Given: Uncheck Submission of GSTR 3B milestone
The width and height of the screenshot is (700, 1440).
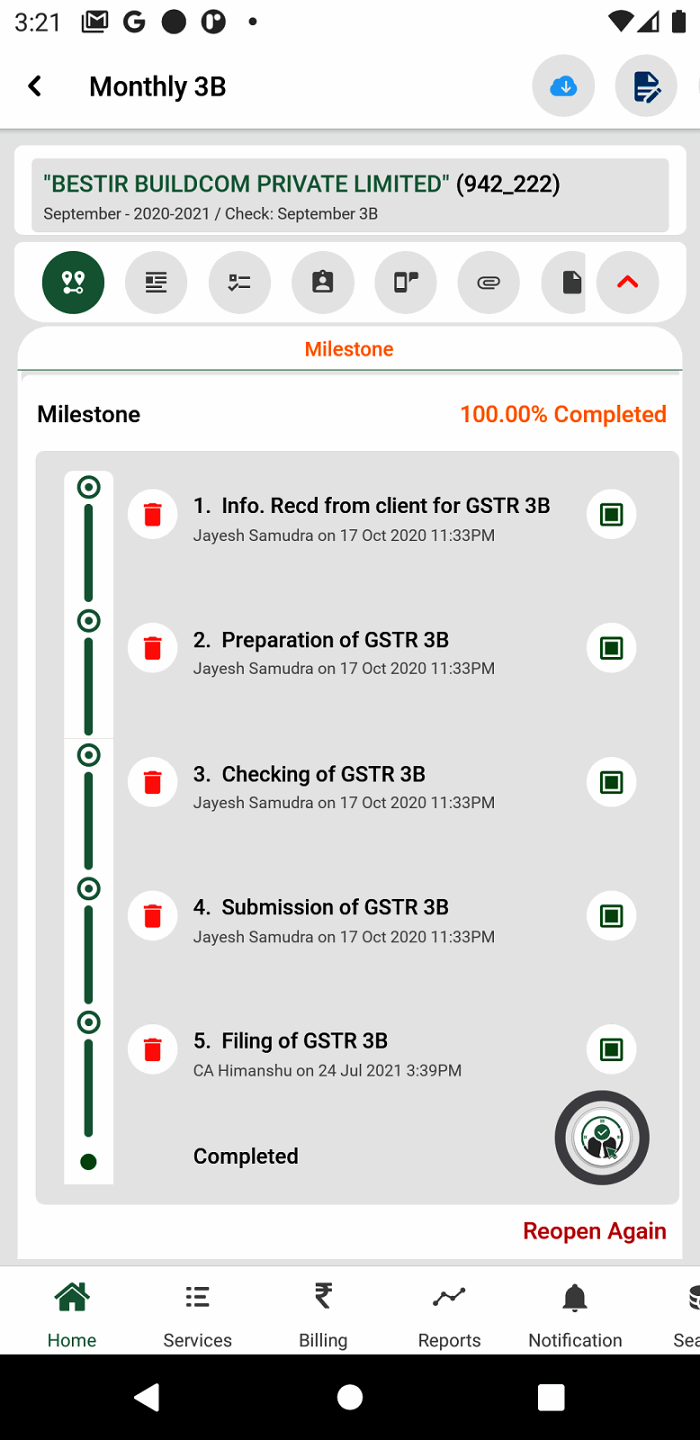Looking at the screenshot, I should click(611, 916).
